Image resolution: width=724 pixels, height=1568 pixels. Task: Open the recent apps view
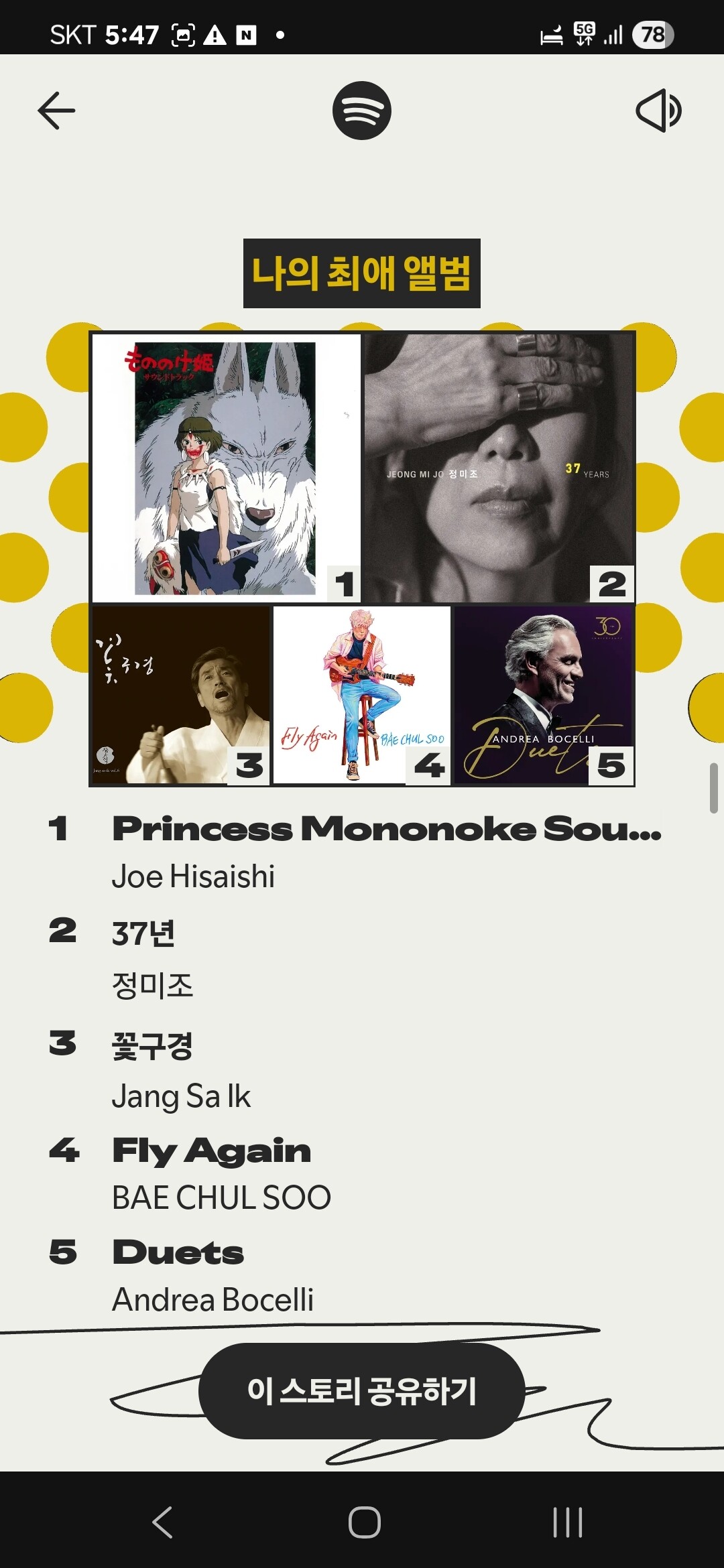(x=567, y=1522)
